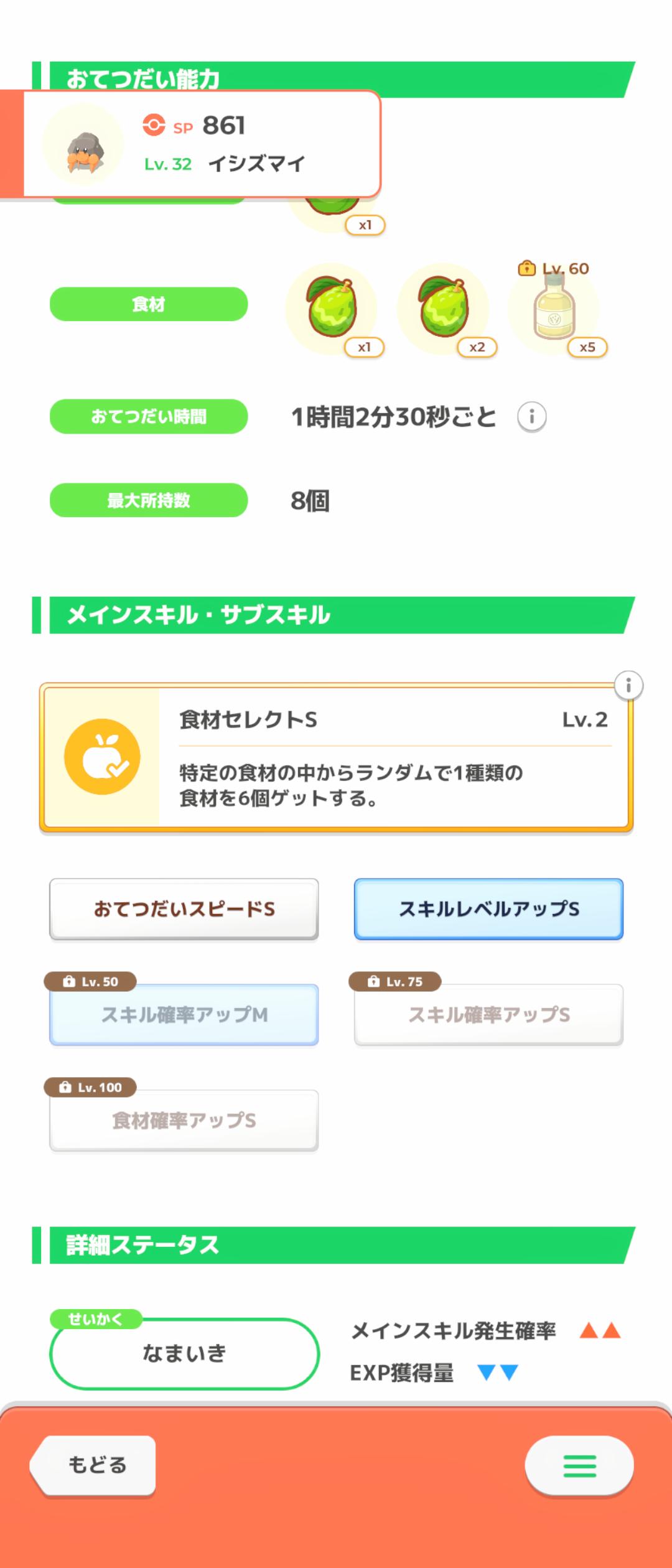
Task: View locked 食材確率アップS sub skill
Action: coord(184,1121)
